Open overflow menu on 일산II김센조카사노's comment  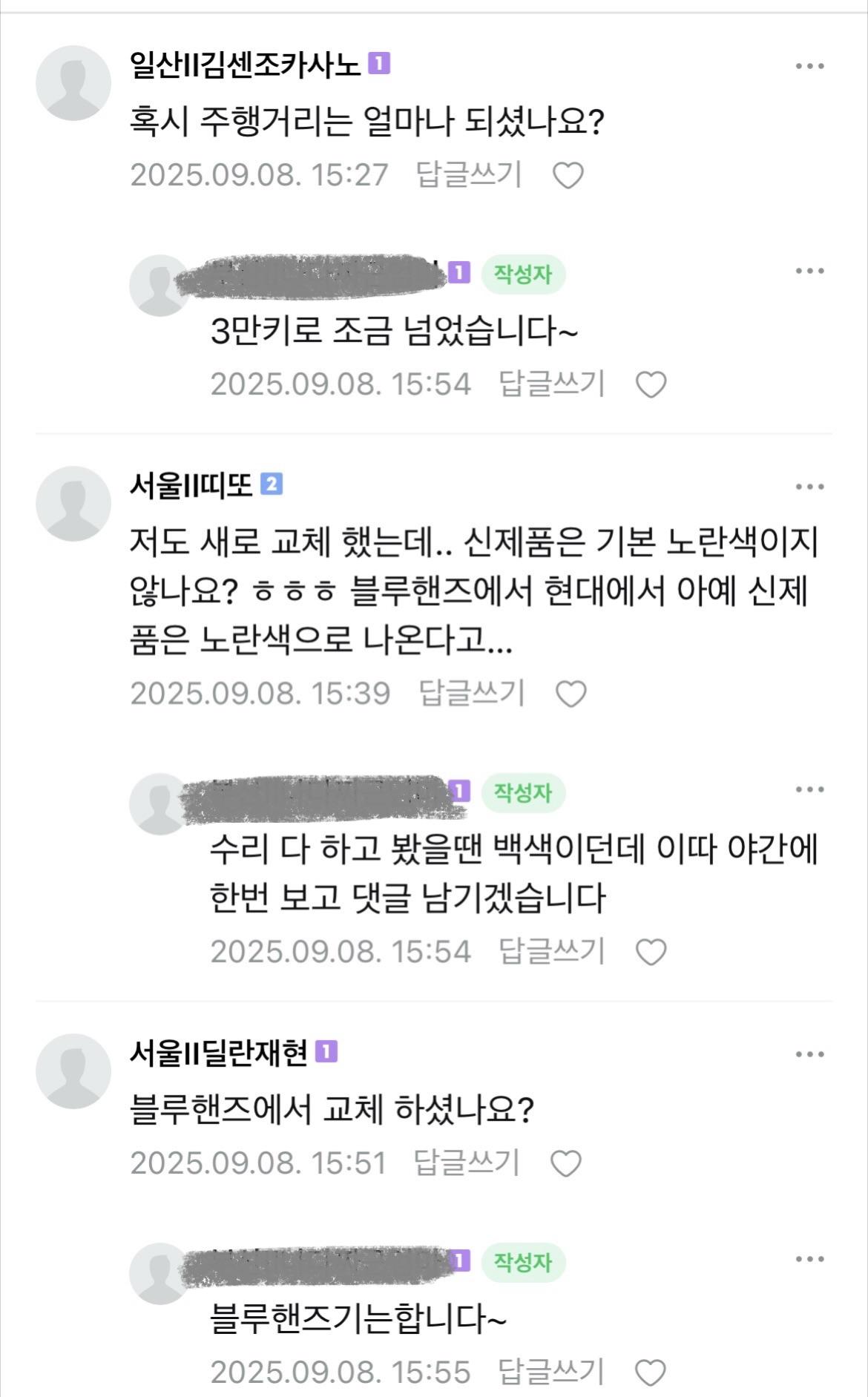point(809,66)
